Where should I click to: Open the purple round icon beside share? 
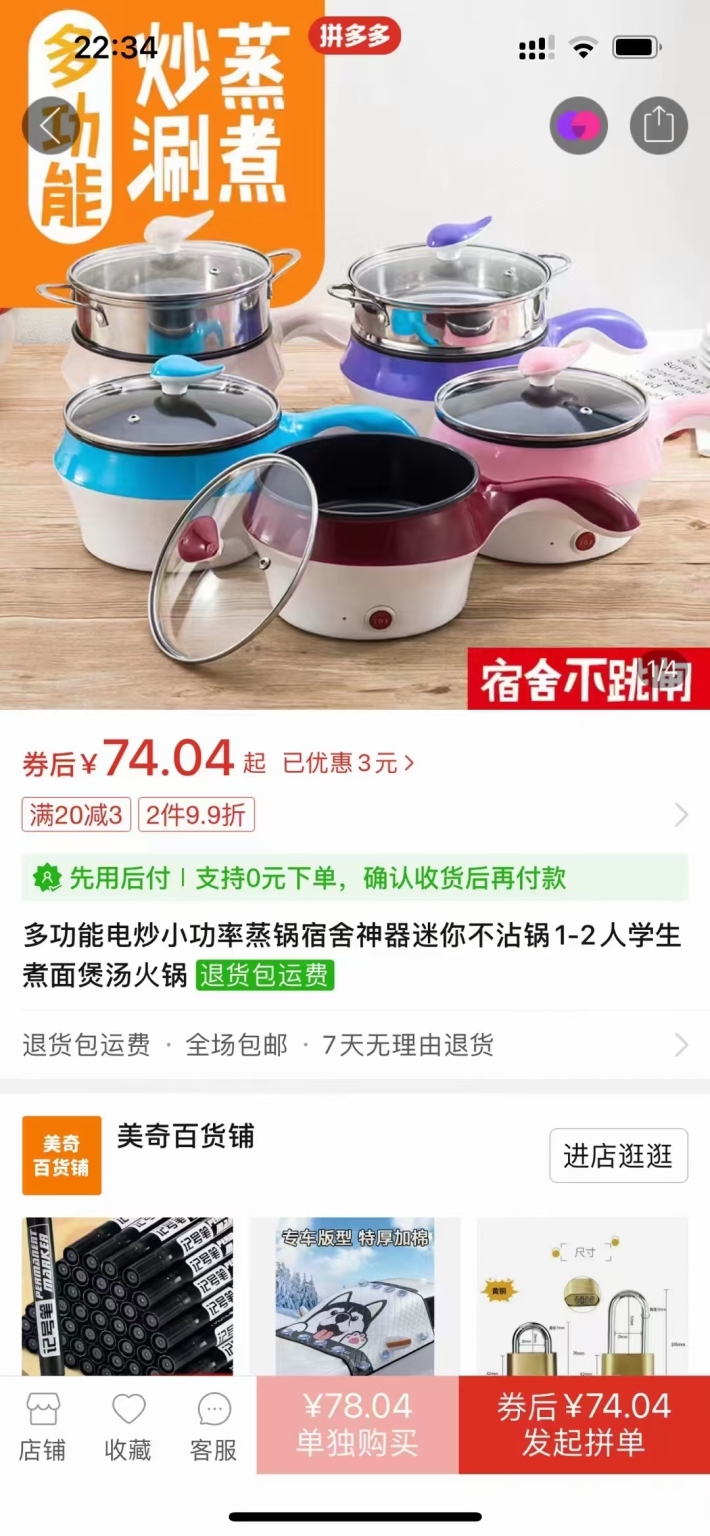point(578,125)
